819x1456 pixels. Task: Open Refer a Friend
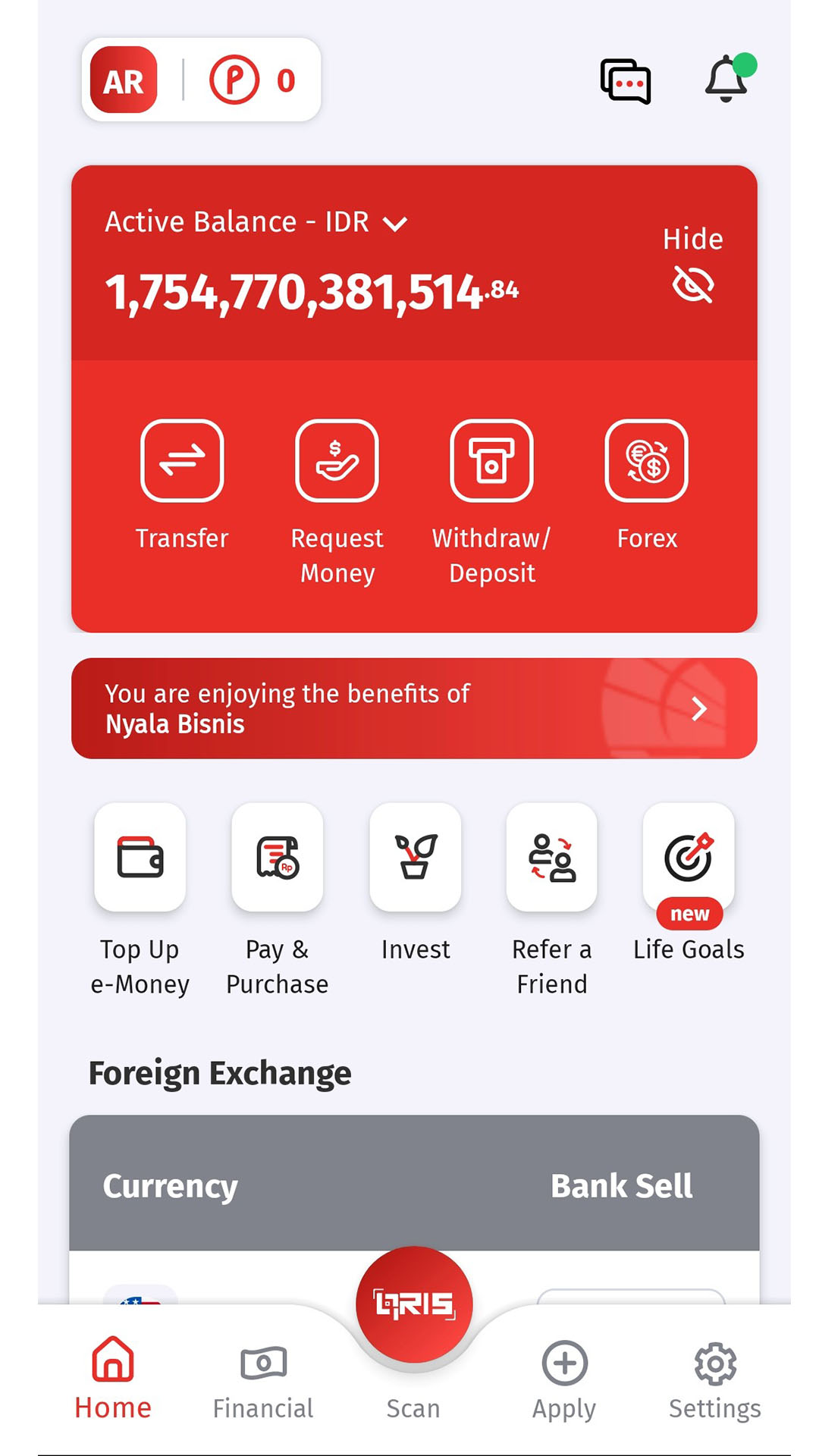tap(552, 858)
